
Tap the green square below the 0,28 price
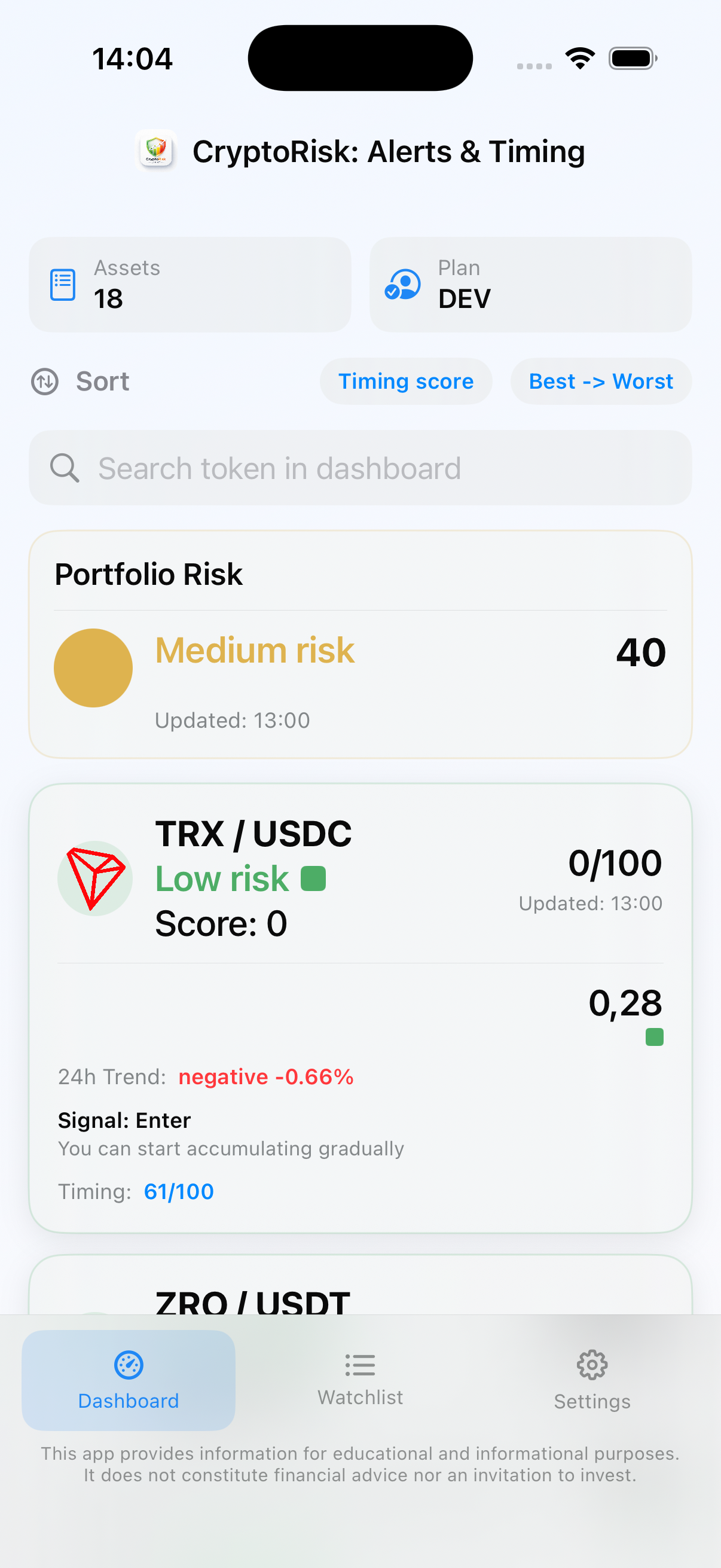click(x=654, y=1036)
